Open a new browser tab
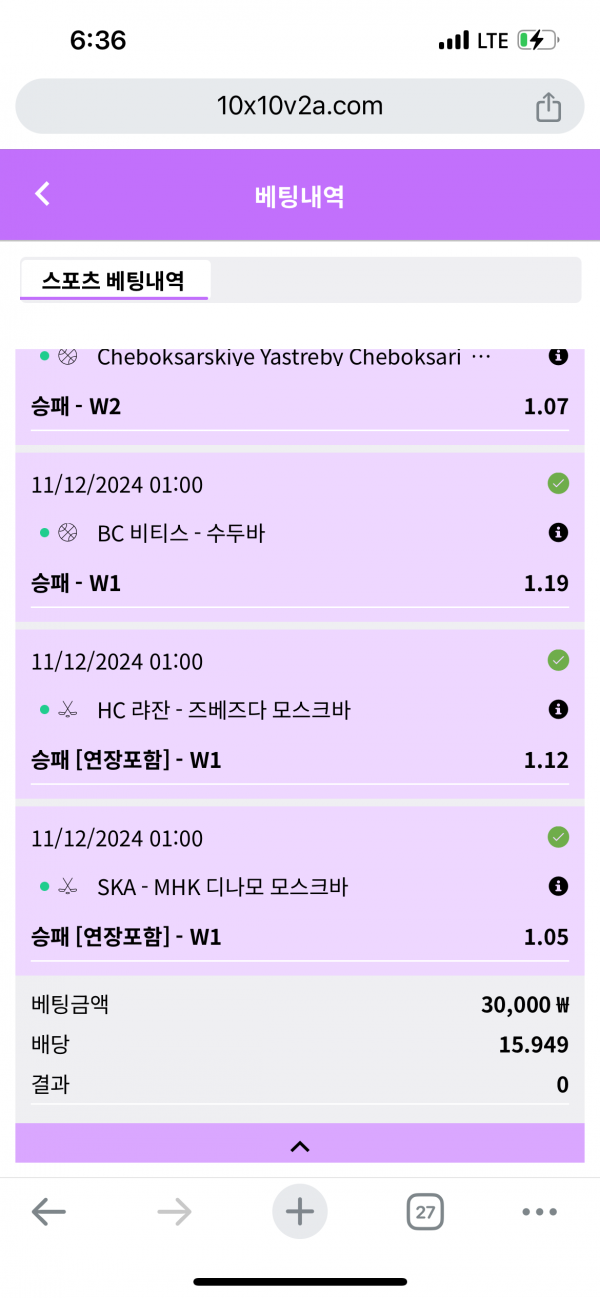Screen dimensions: 600x1298 299,1213
